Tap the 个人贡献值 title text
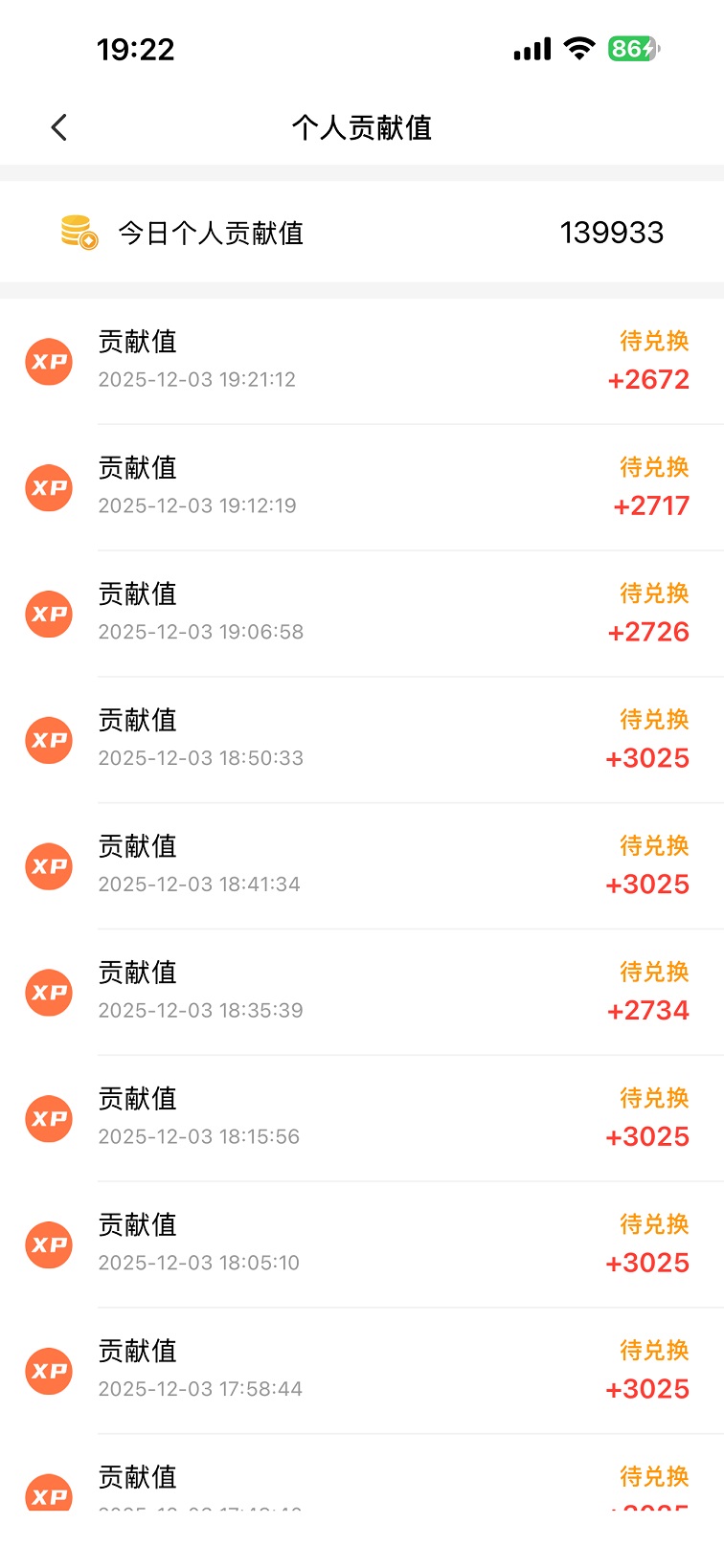 click(362, 127)
